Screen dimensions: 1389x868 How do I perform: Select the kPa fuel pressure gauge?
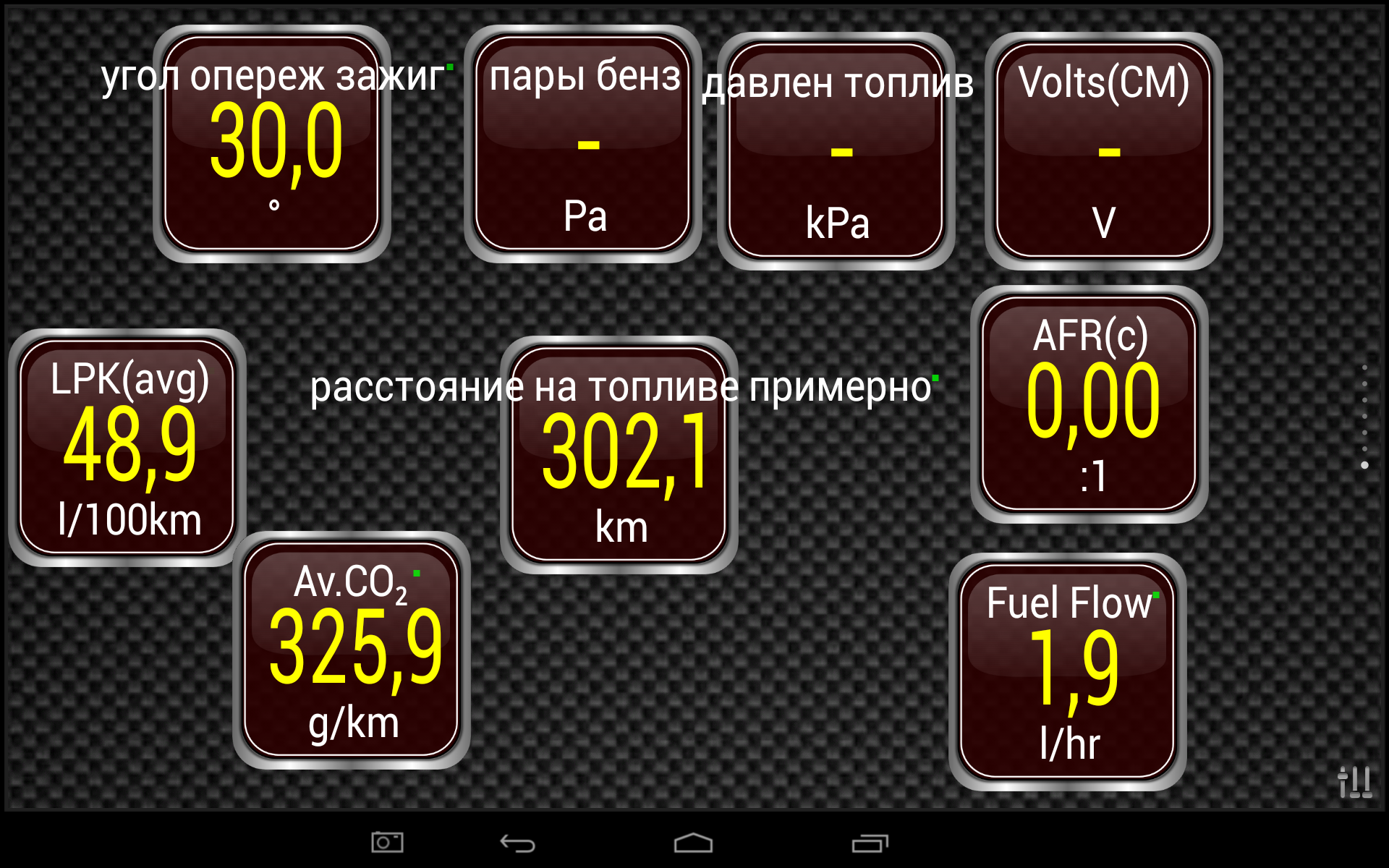836,151
